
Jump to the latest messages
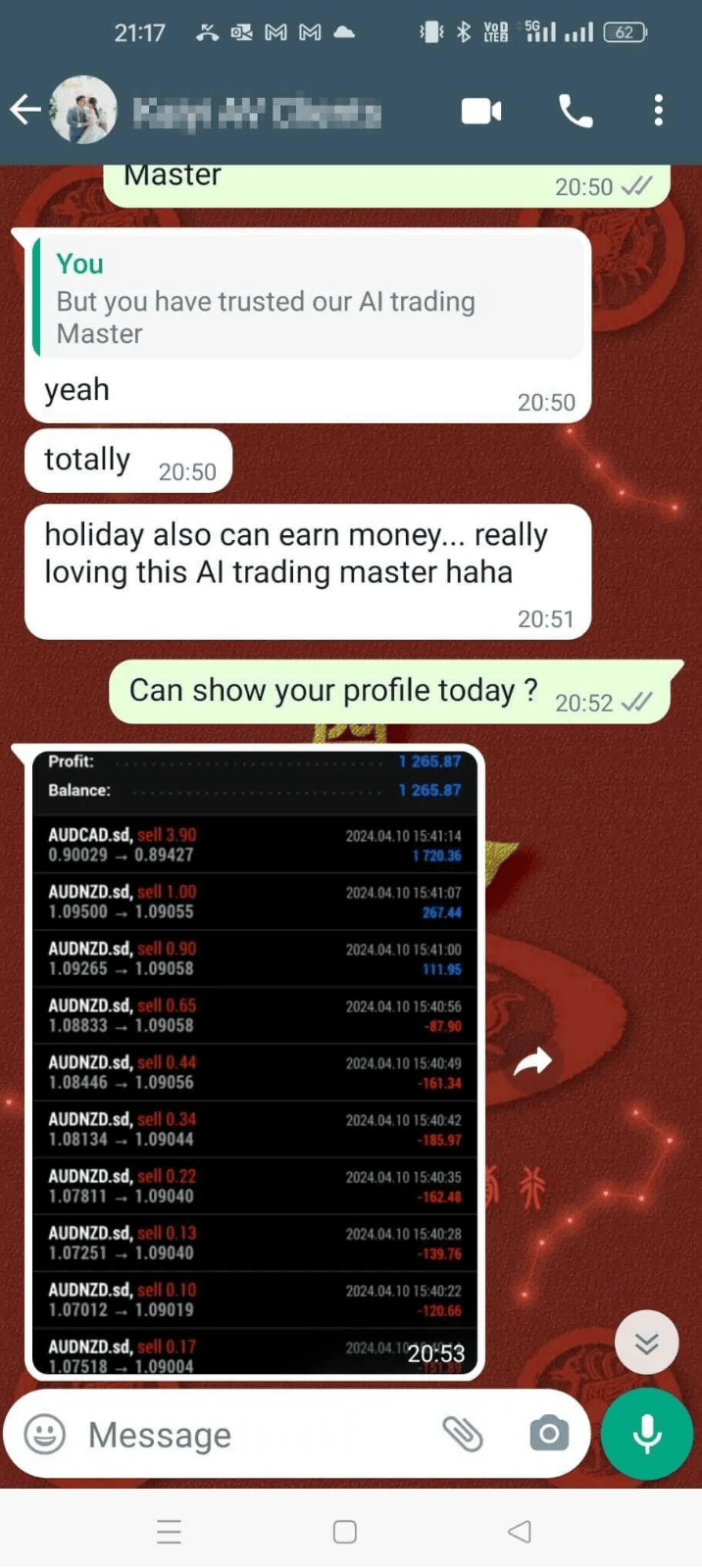[646, 1343]
